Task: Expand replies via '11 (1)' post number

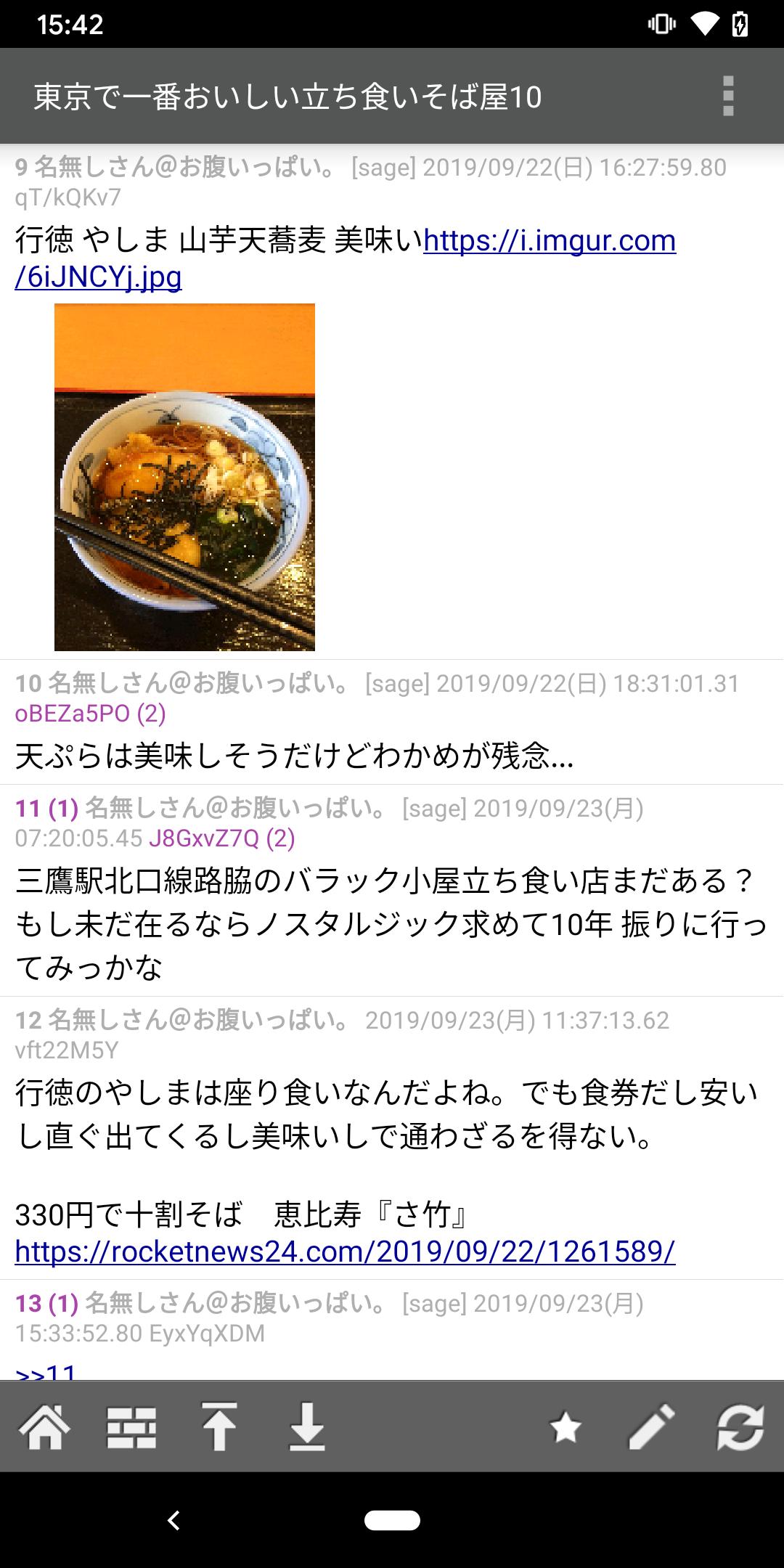Action: (44, 808)
